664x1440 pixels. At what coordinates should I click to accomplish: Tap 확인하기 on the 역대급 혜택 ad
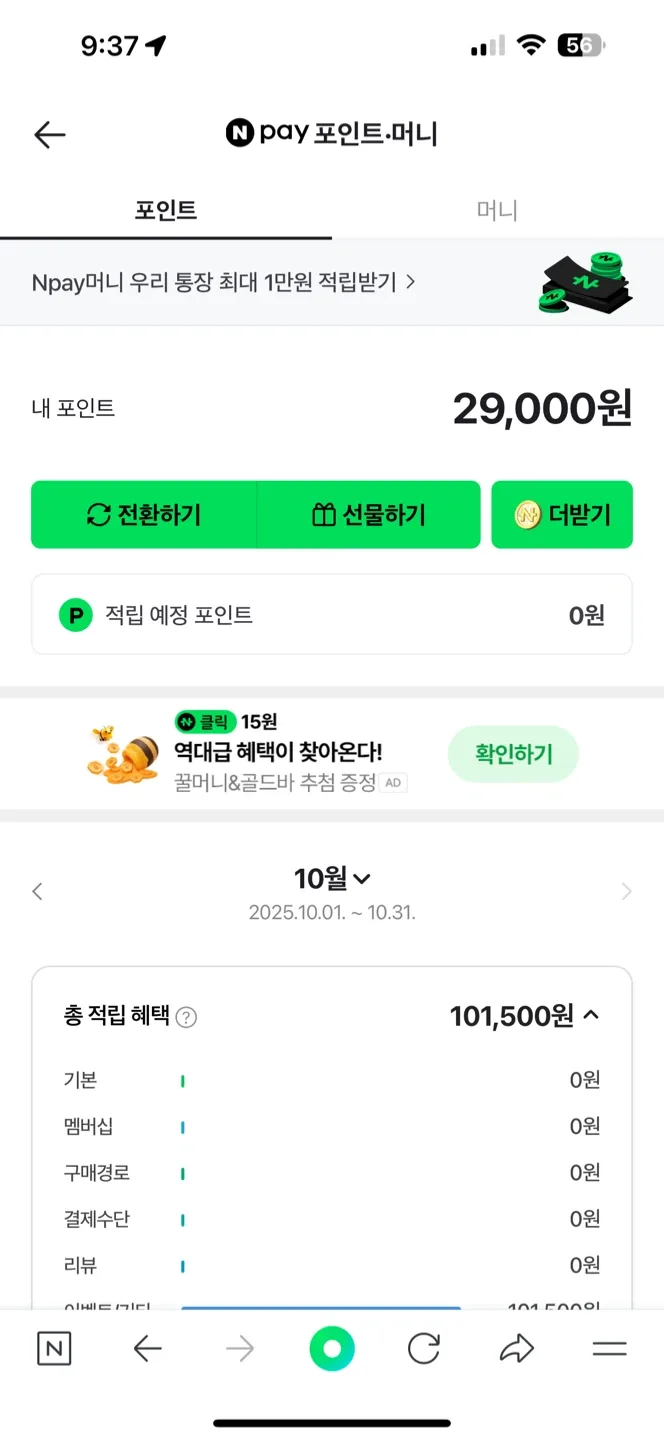pos(513,754)
